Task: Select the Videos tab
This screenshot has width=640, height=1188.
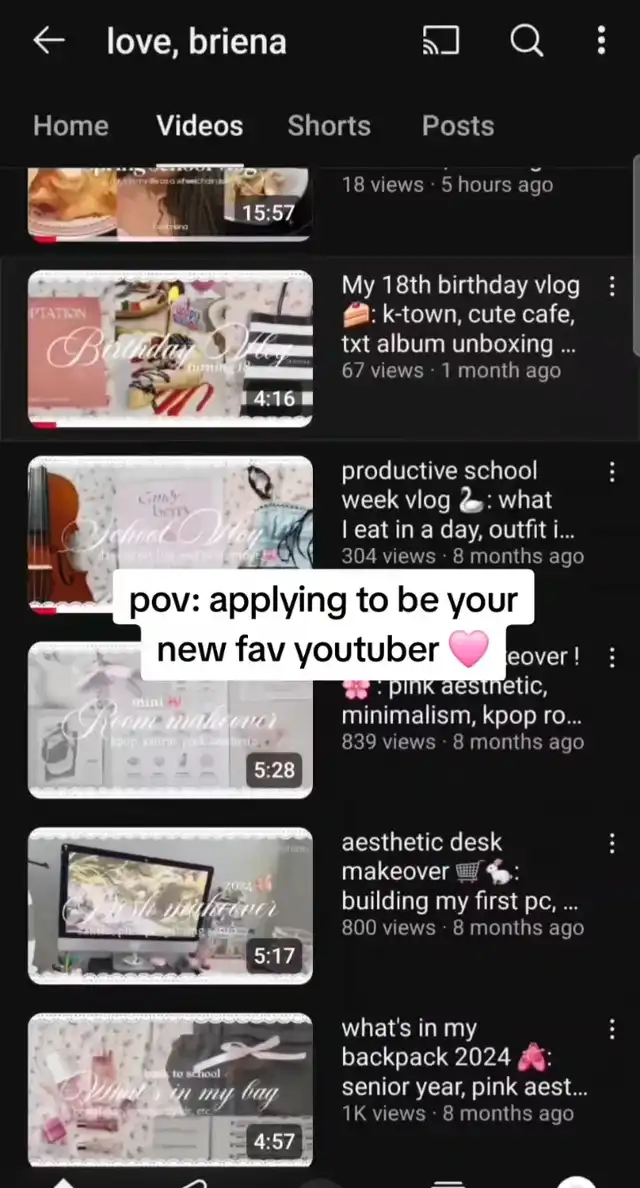Action: click(200, 126)
